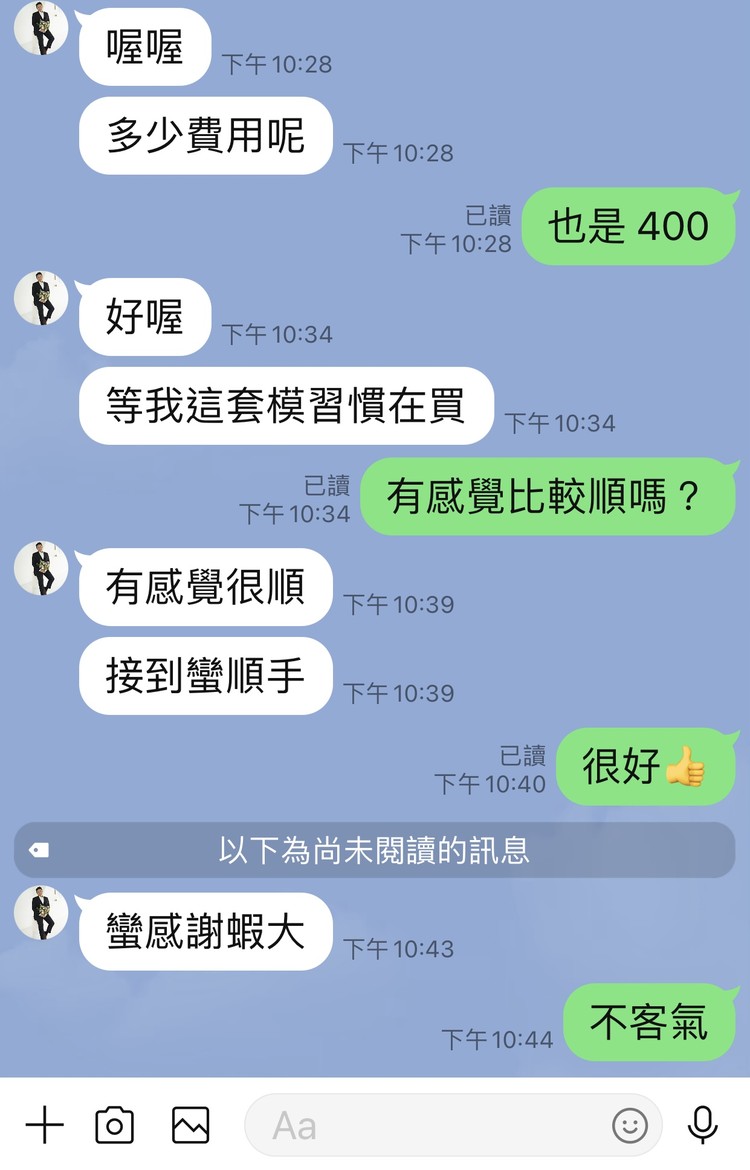Screen dimensions: 750x1170
Task: Open the photo gallery picker
Action: [190, 1125]
